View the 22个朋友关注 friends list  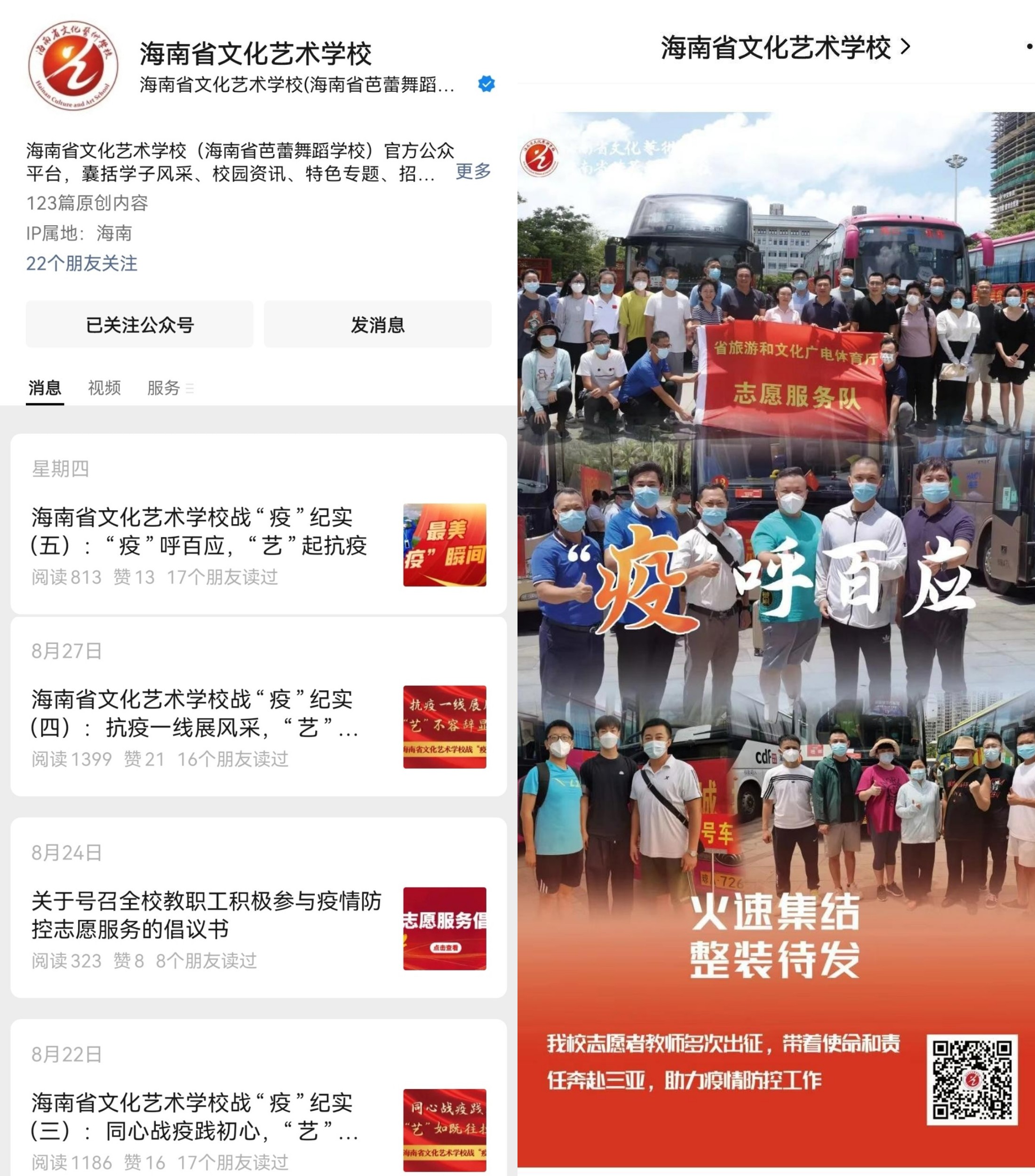[x=82, y=263]
